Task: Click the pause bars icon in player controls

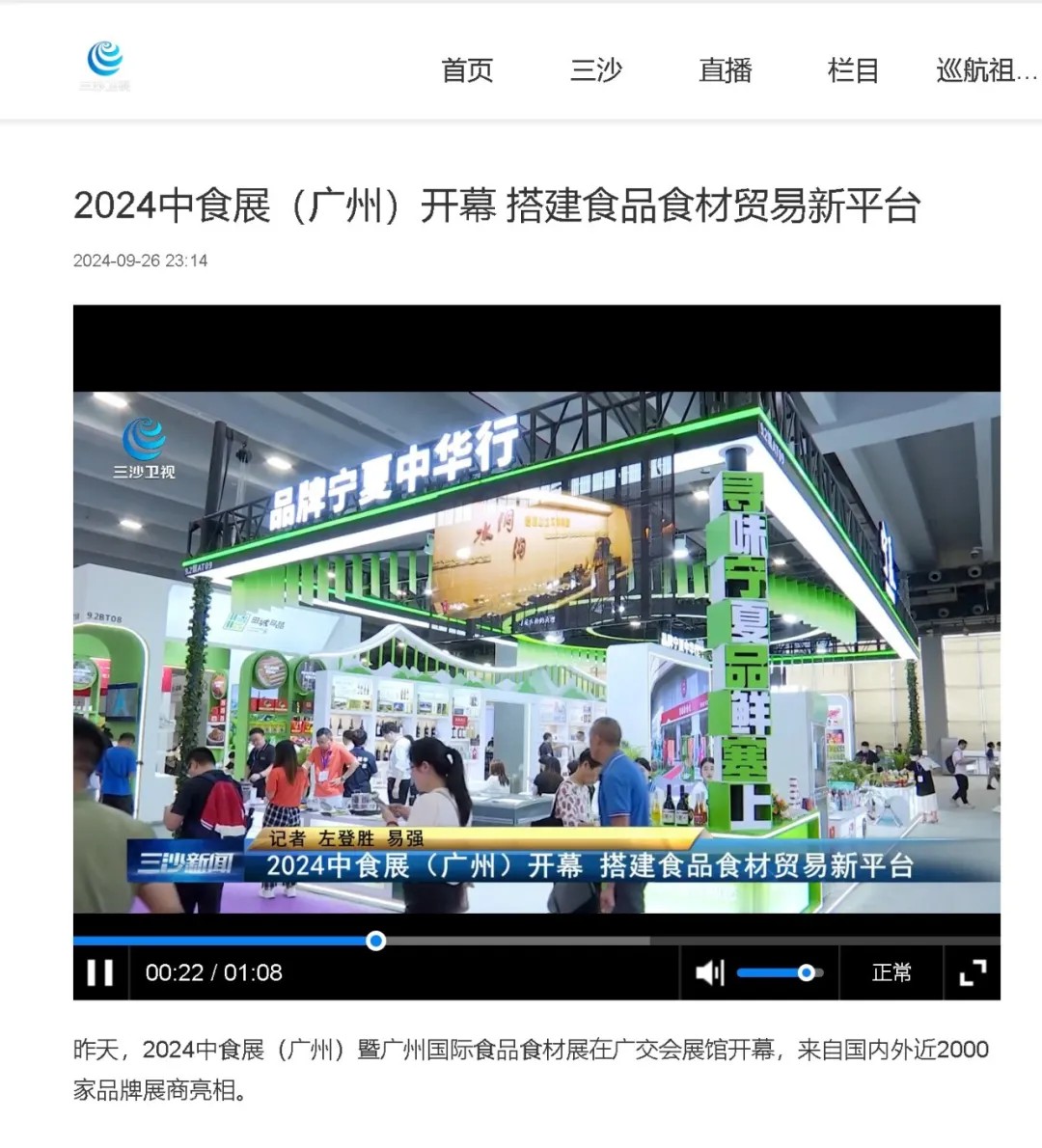Action: pyautogui.click(x=100, y=972)
